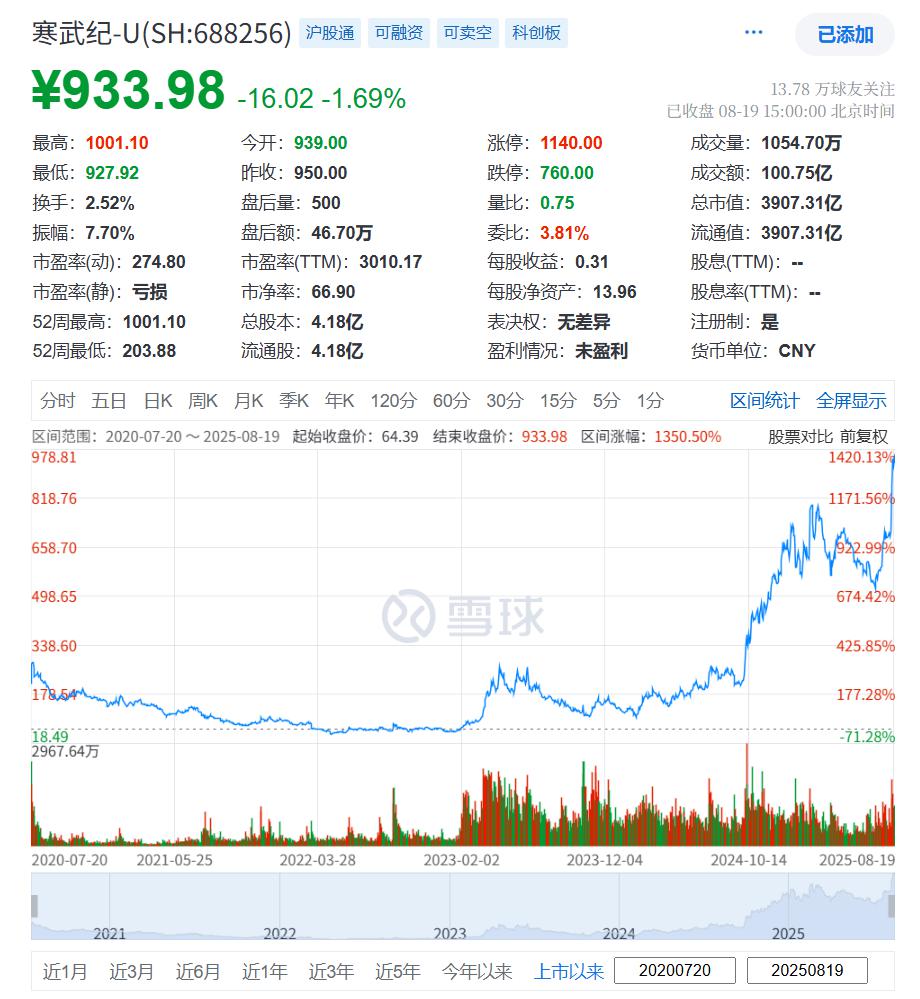Select the 周K chart tab
The height and width of the screenshot is (999, 920).
click(203, 401)
